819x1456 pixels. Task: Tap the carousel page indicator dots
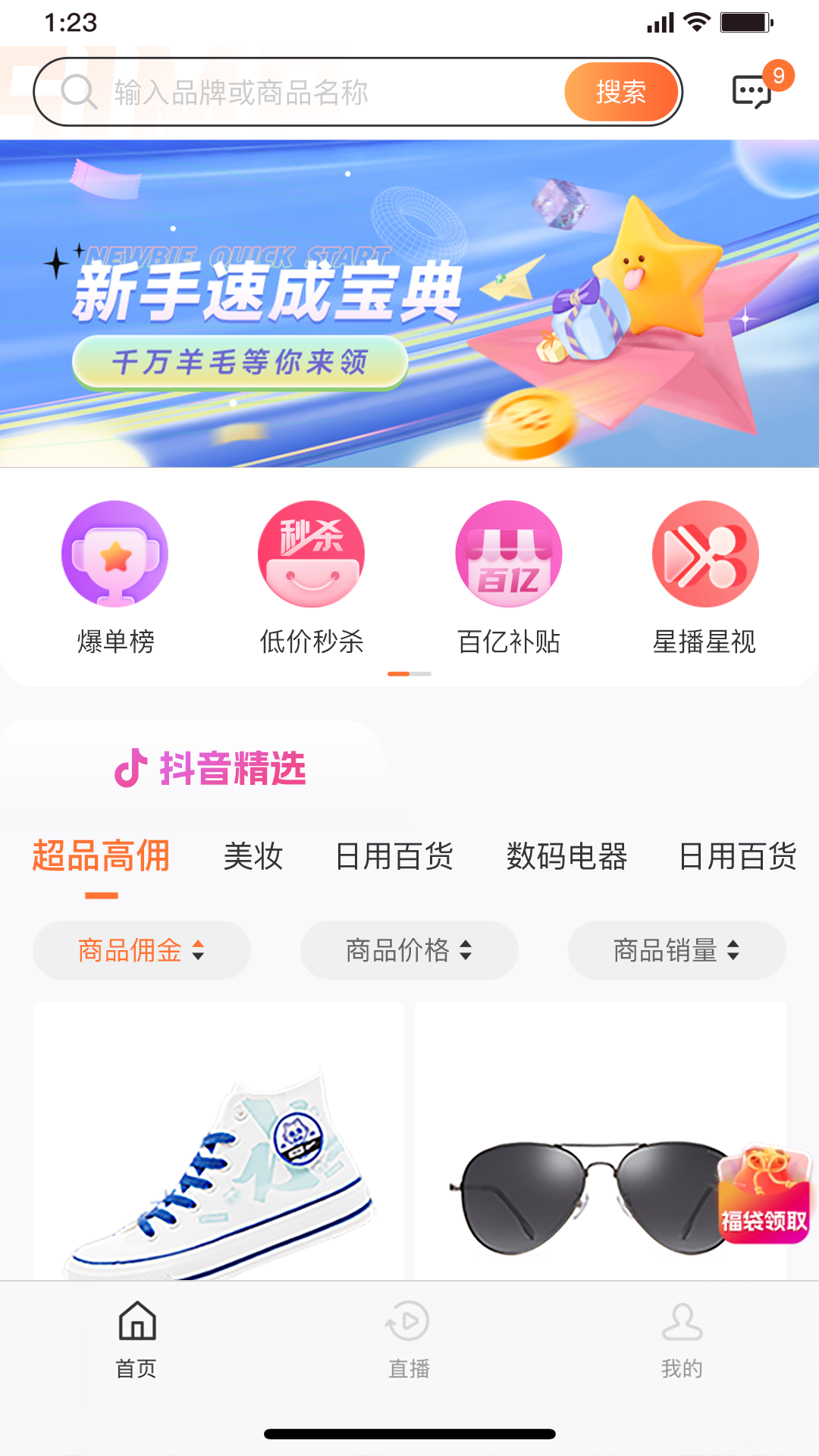[409, 673]
